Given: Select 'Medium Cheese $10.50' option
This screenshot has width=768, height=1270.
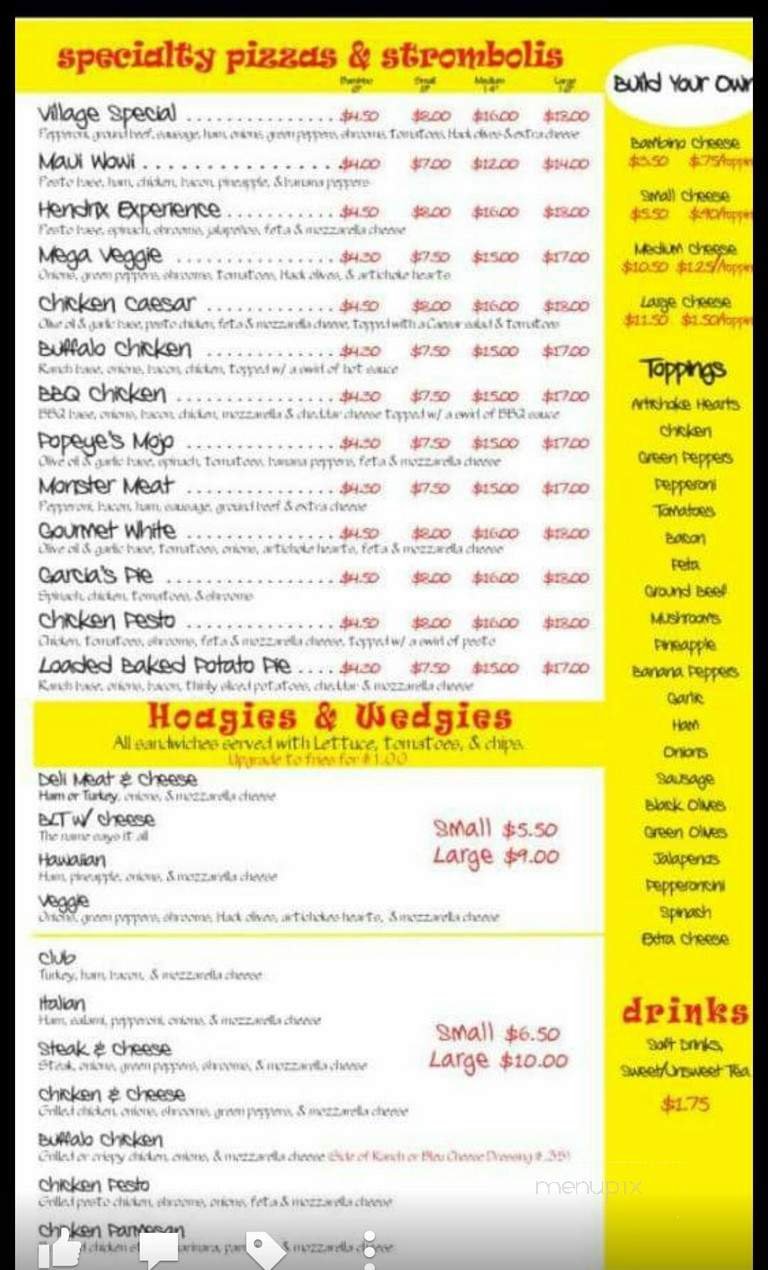Looking at the screenshot, I should (686, 254).
